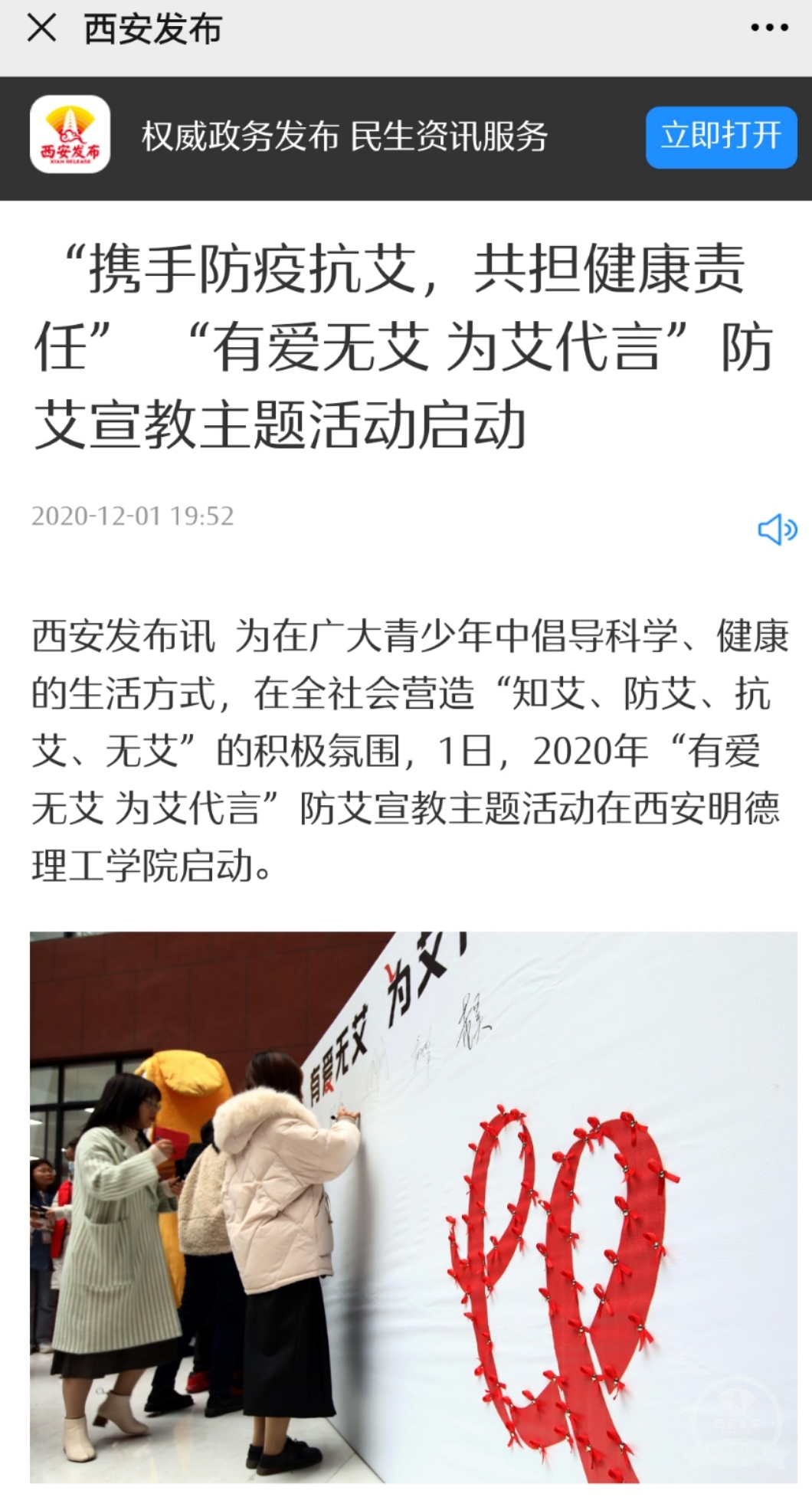The image size is (812, 1497).
Task: Play the article audio with speaker icon
Action: [x=776, y=529]
